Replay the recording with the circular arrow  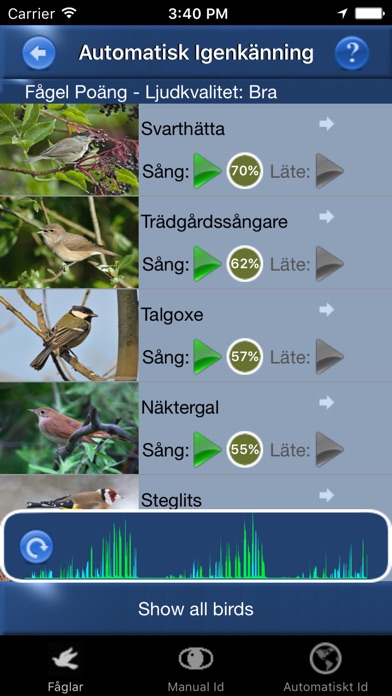(36, 547)
